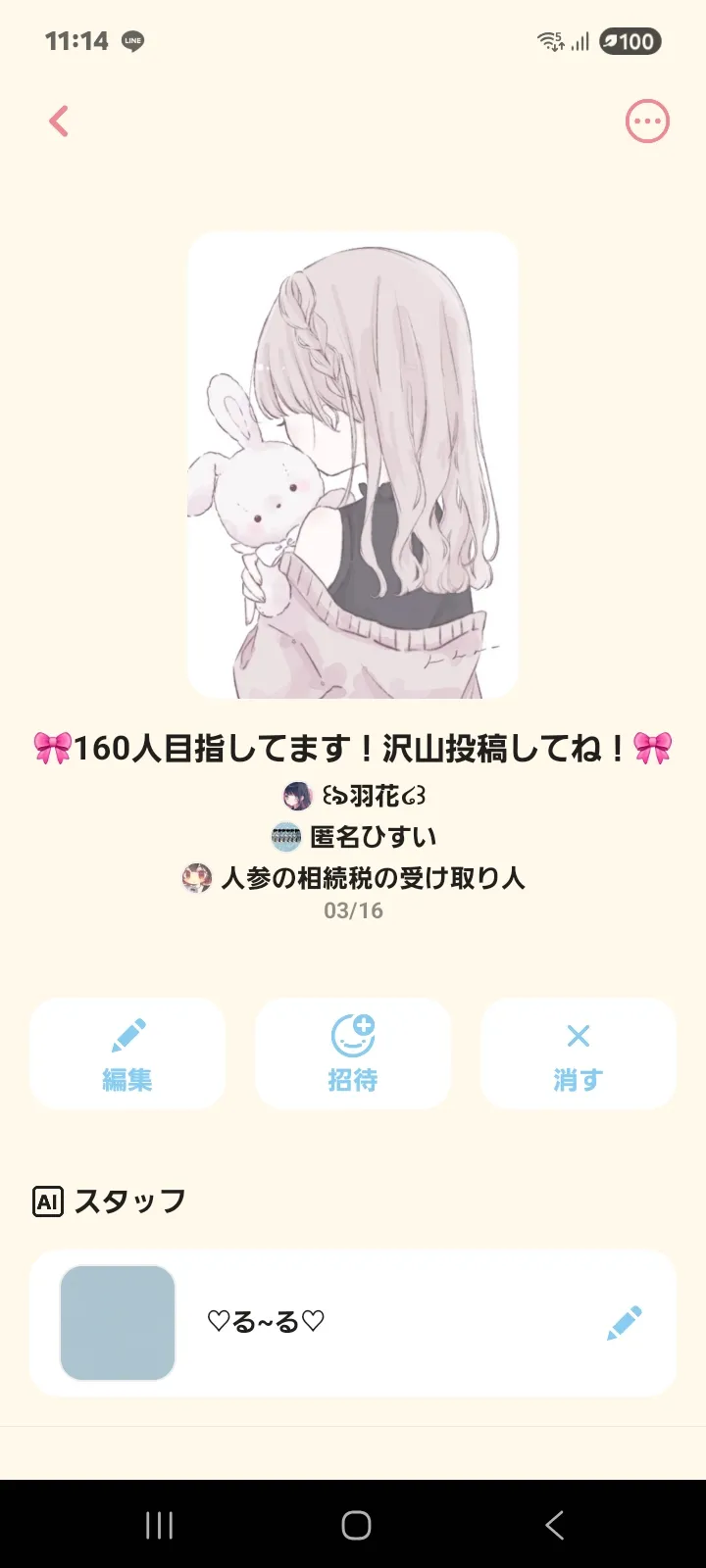
Task: Open the group cover image
Action: click(353, 465)
